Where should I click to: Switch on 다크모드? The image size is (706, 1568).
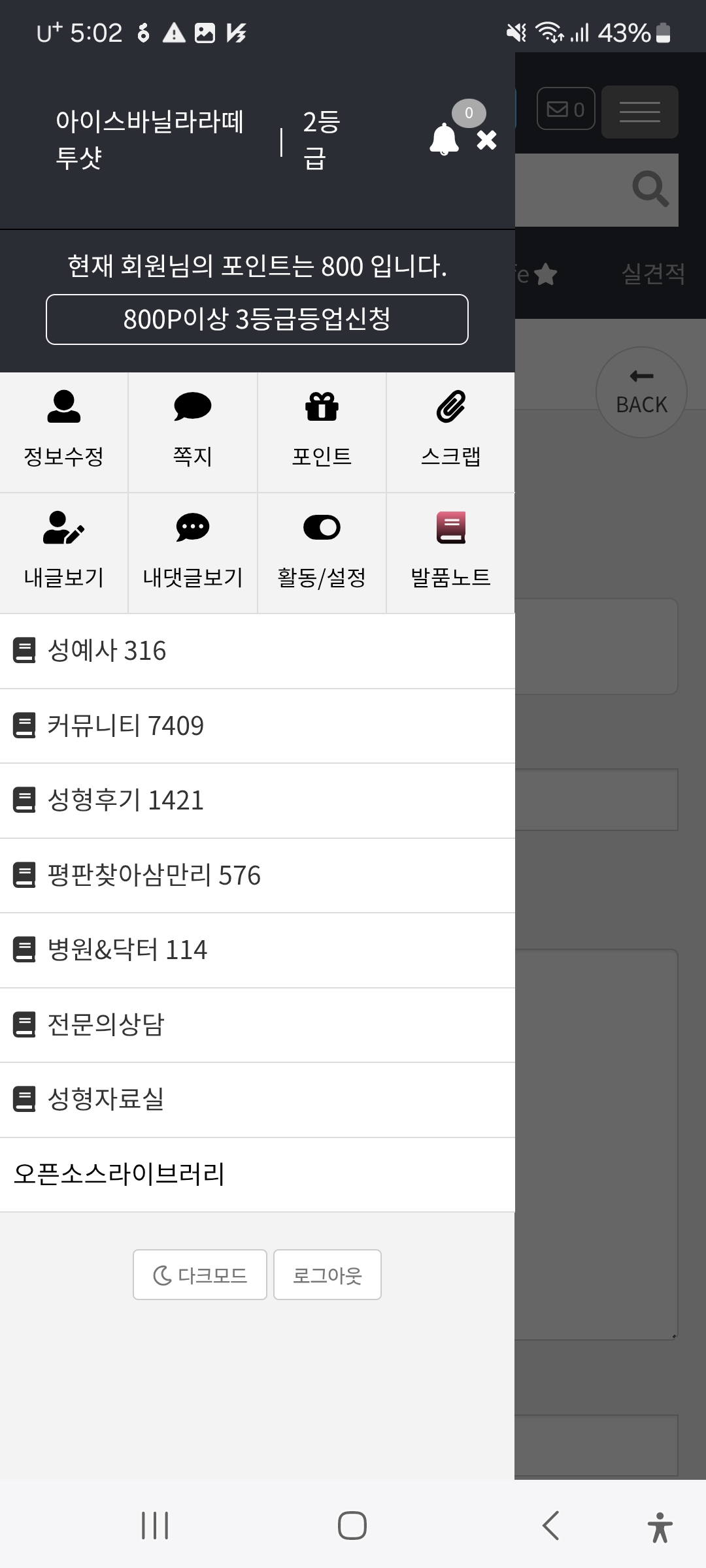[x=200, y=1275]
